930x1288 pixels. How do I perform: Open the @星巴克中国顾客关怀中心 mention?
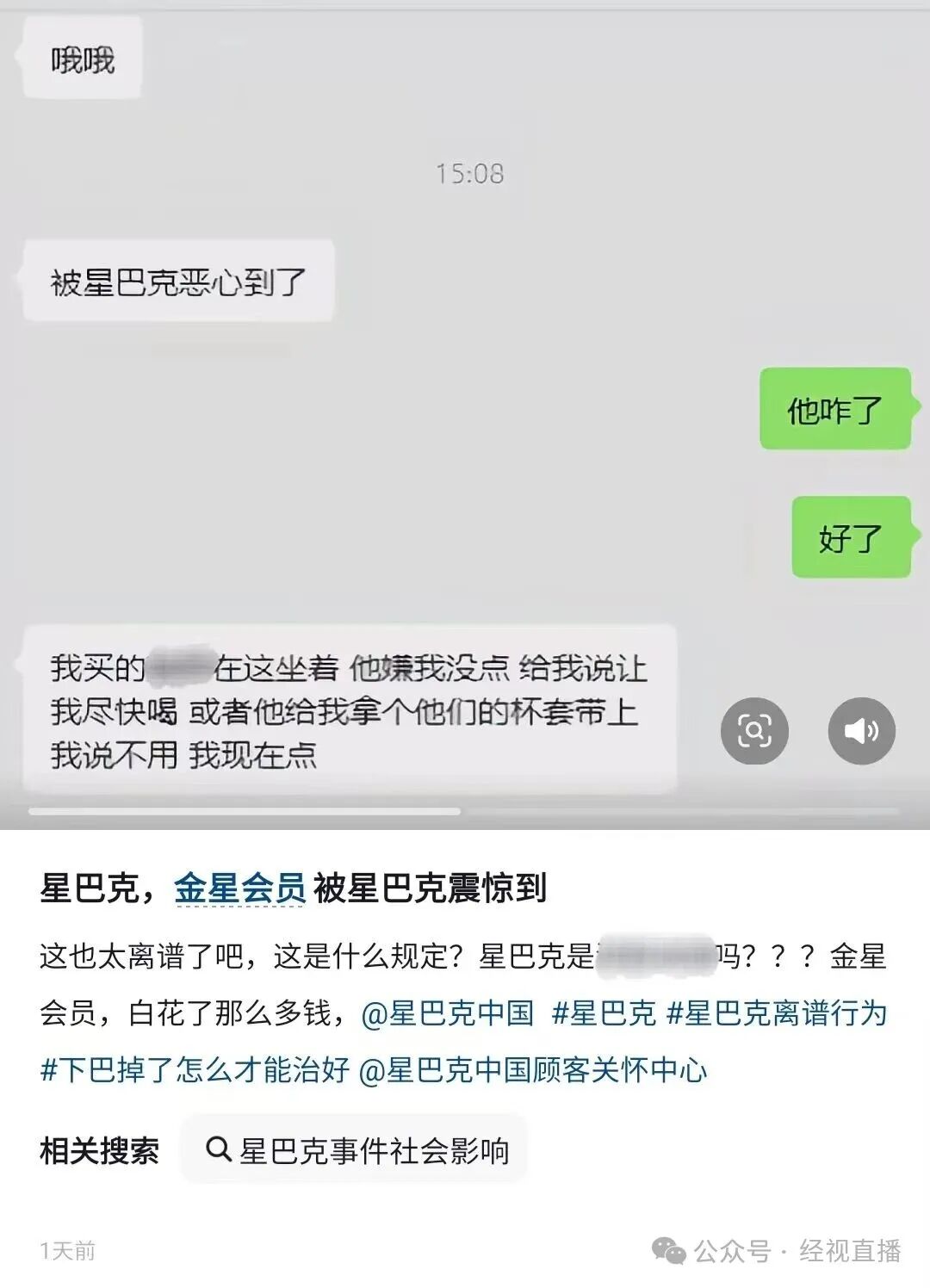(532, 1070)
